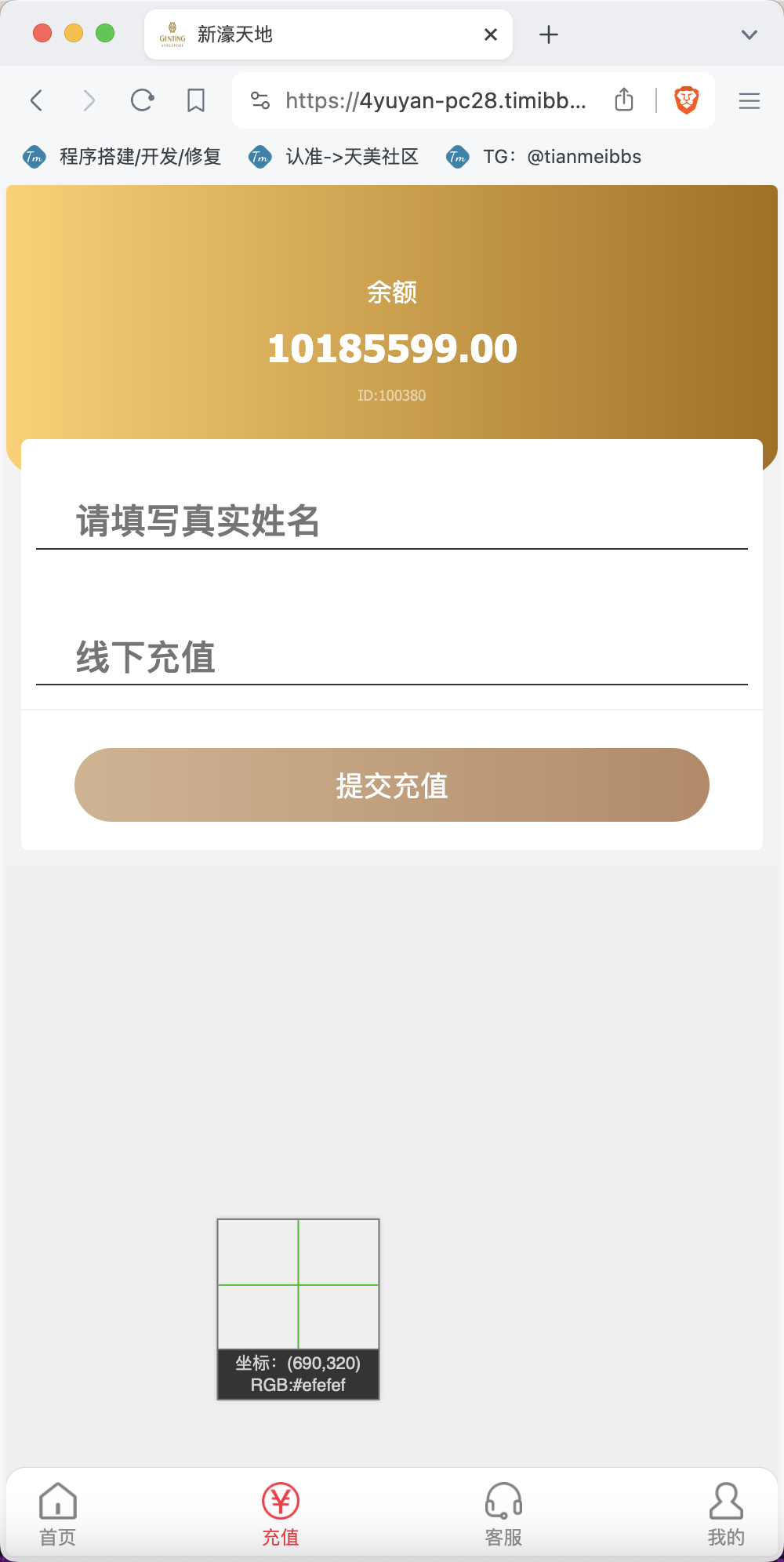784x1562 pixels.
Task: Open the 程序搭建/开发/修复 bookmark
Action: coord(122,157)
